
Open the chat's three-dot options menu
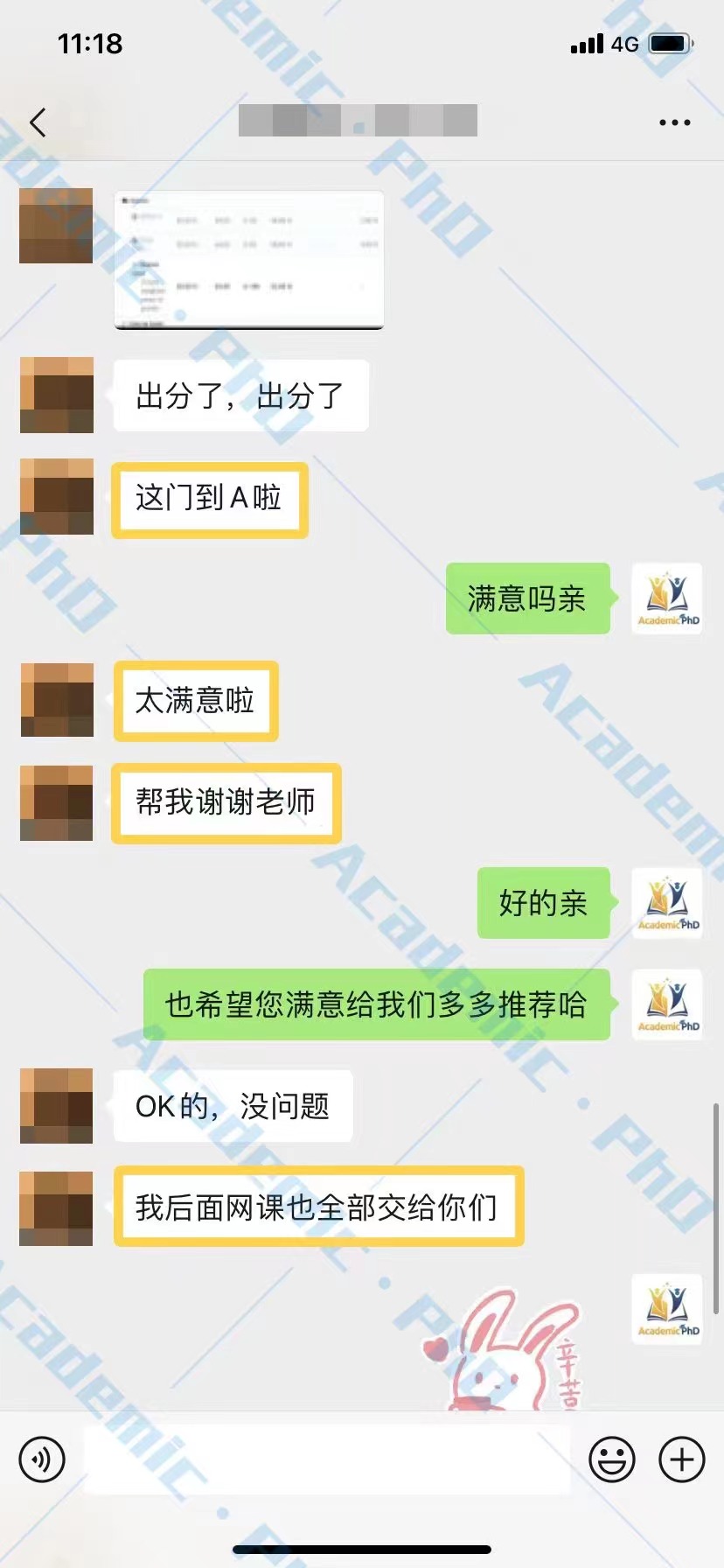tap(674, 122)
